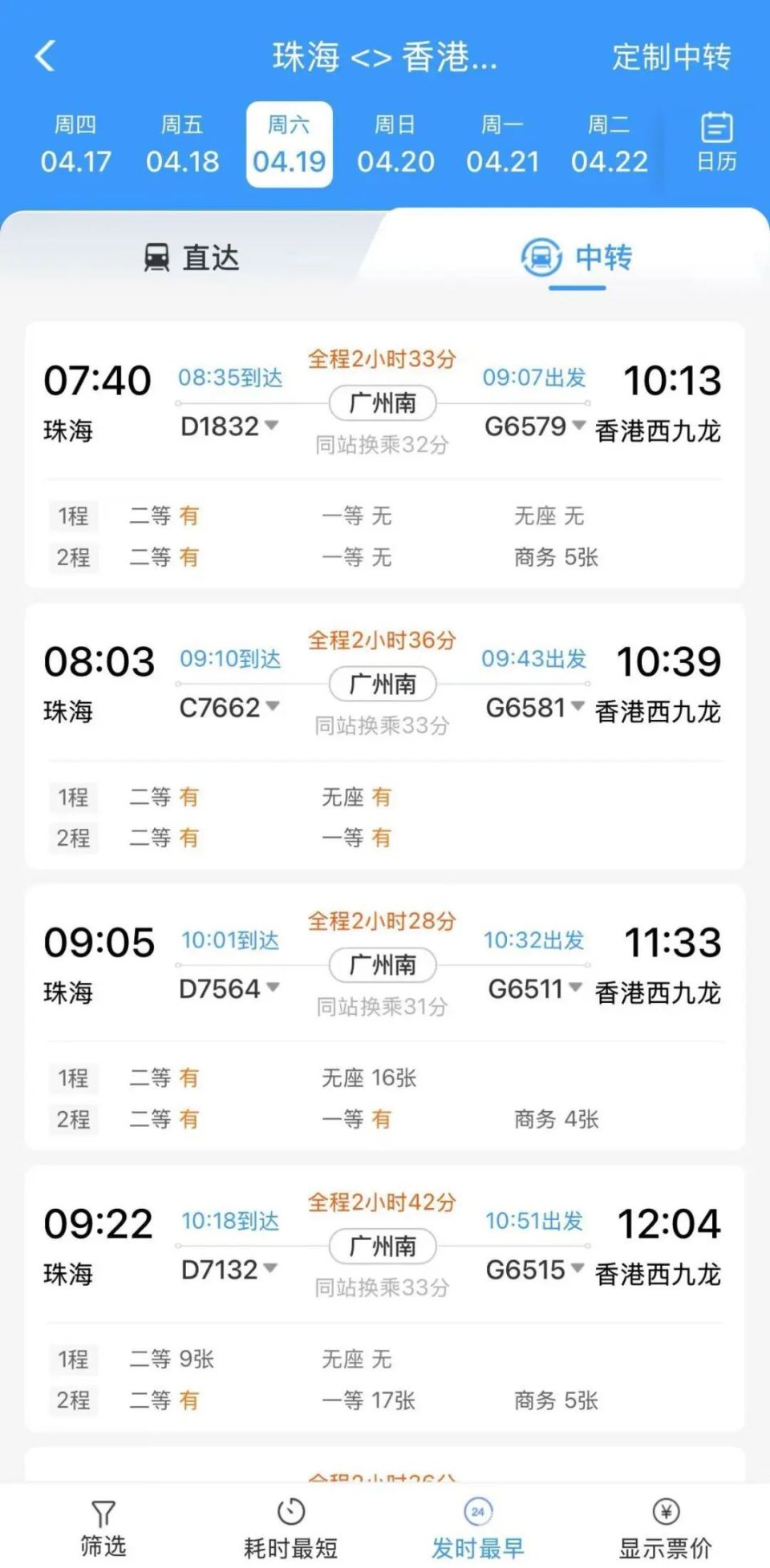Image resolution: width=770 pixels, height=1568 pixels.
Task: Go back using the top-left arrow
Action: point(45,56)
